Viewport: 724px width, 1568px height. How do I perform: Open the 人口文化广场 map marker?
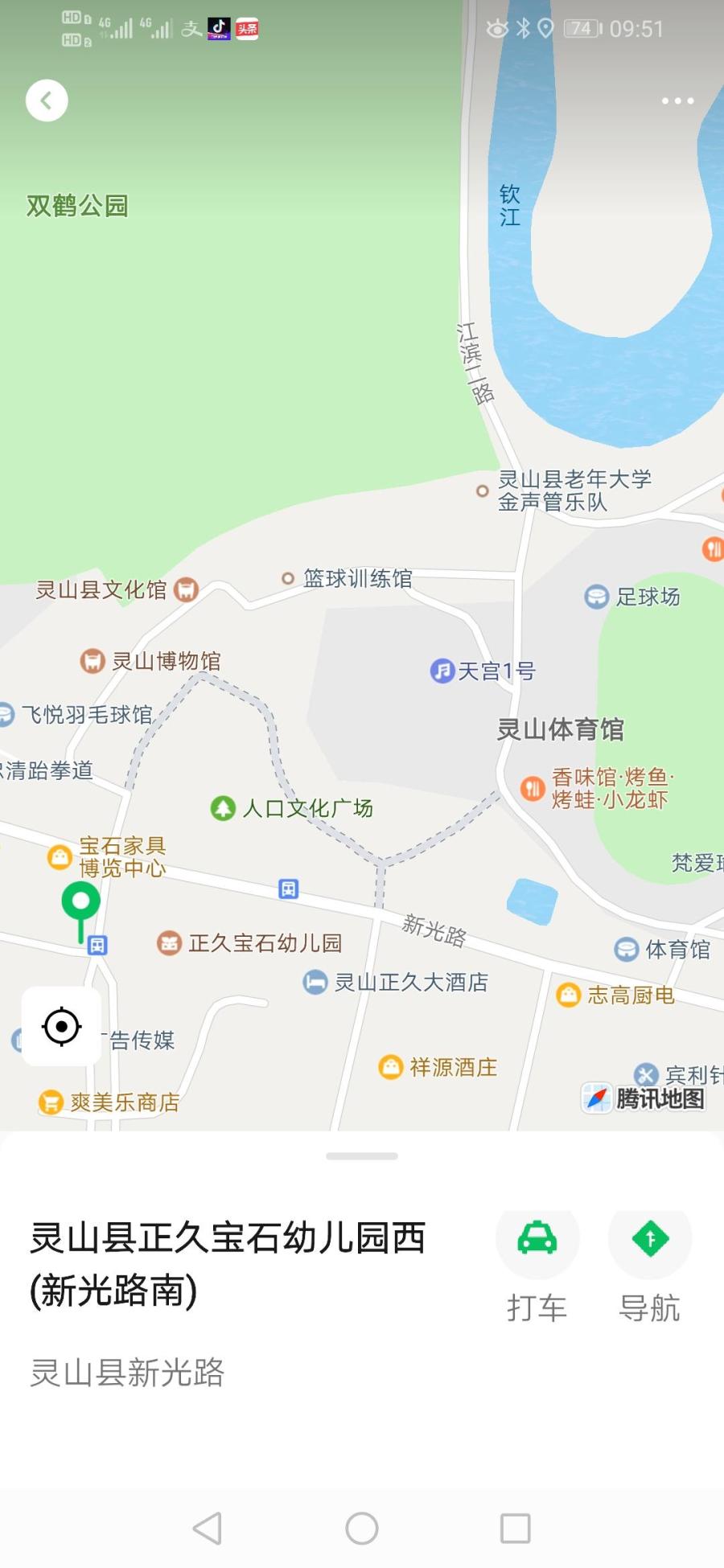pyautogui.click(x=223, y=808)
